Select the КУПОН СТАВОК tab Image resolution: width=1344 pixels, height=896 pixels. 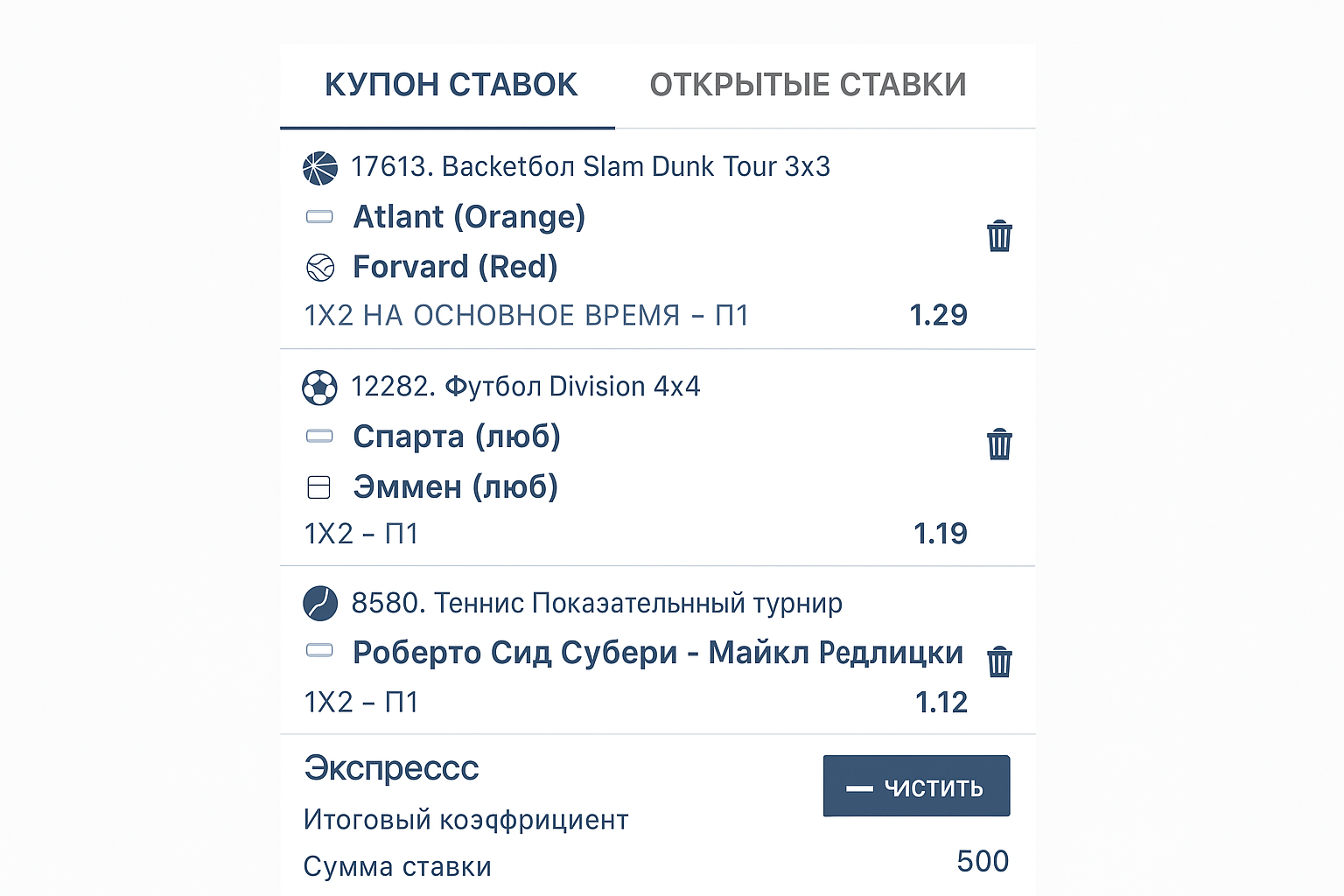pyautogui.click(x=451, y=85)
